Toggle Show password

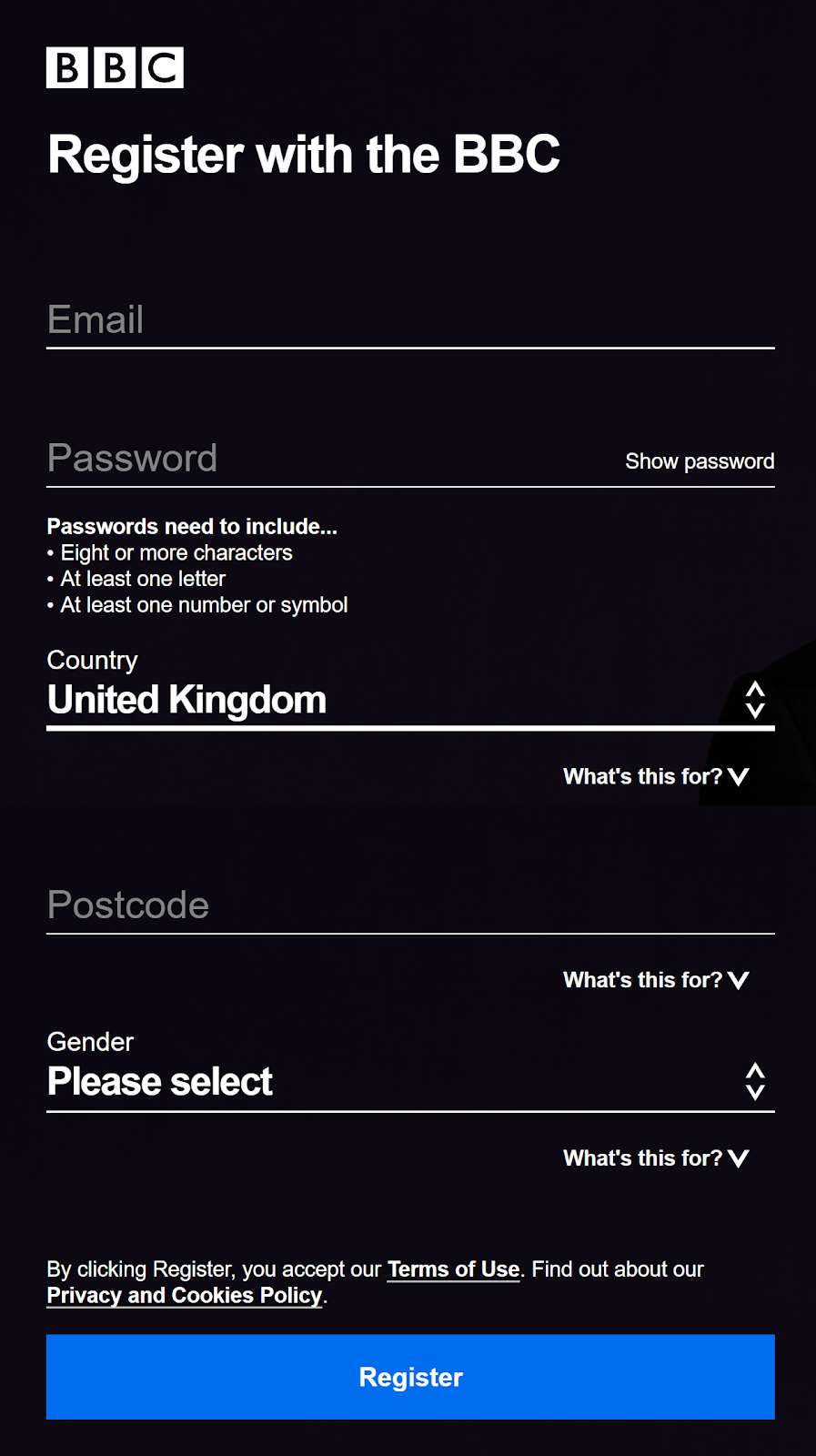700,461
